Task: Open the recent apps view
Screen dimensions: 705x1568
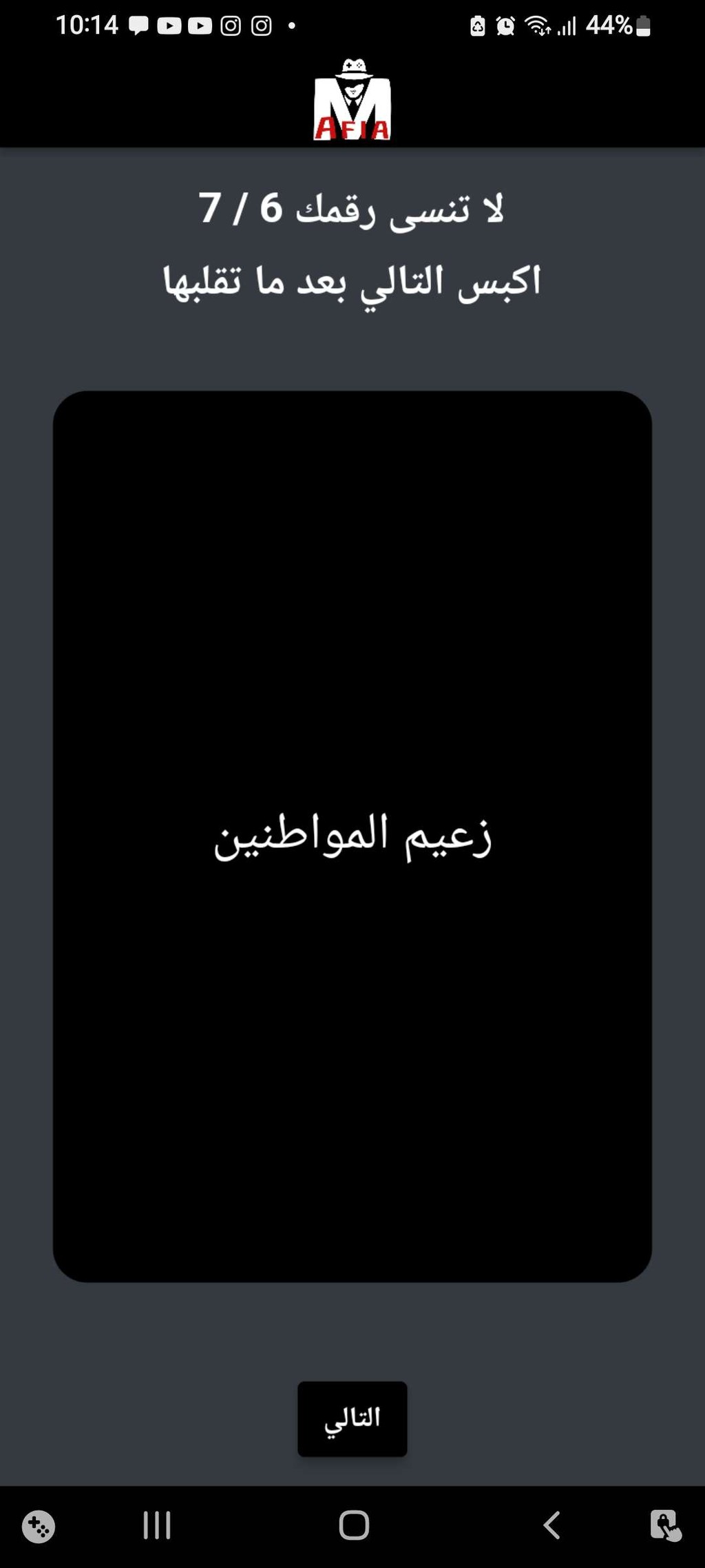Action: click(x=157, y=1525)
